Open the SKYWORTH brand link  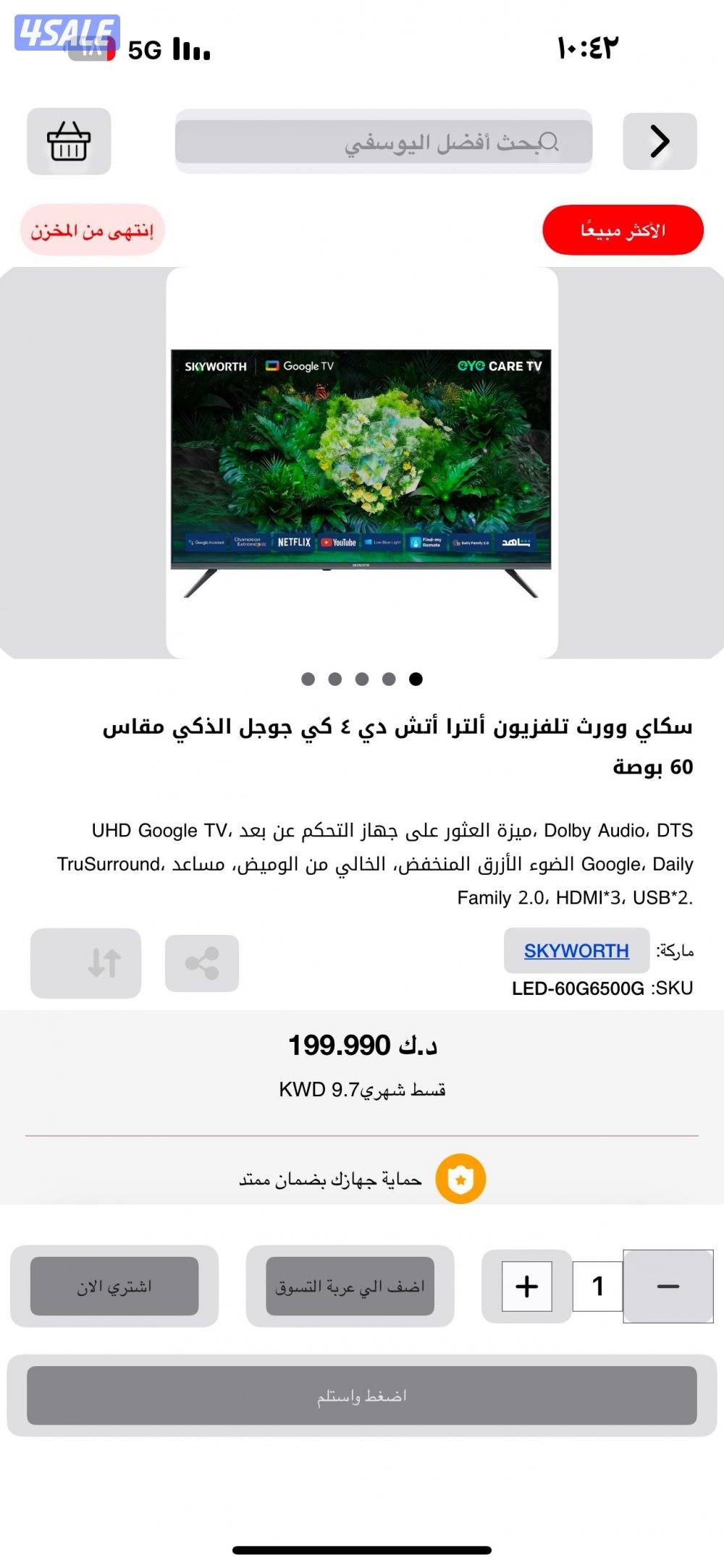576,952
